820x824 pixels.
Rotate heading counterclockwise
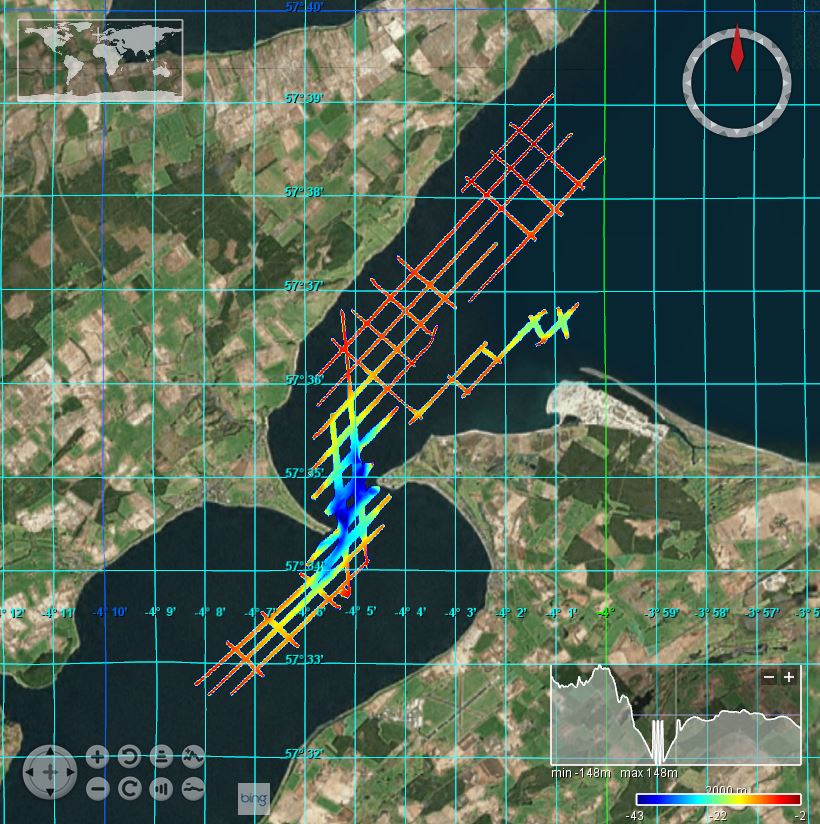click(129, 757)
